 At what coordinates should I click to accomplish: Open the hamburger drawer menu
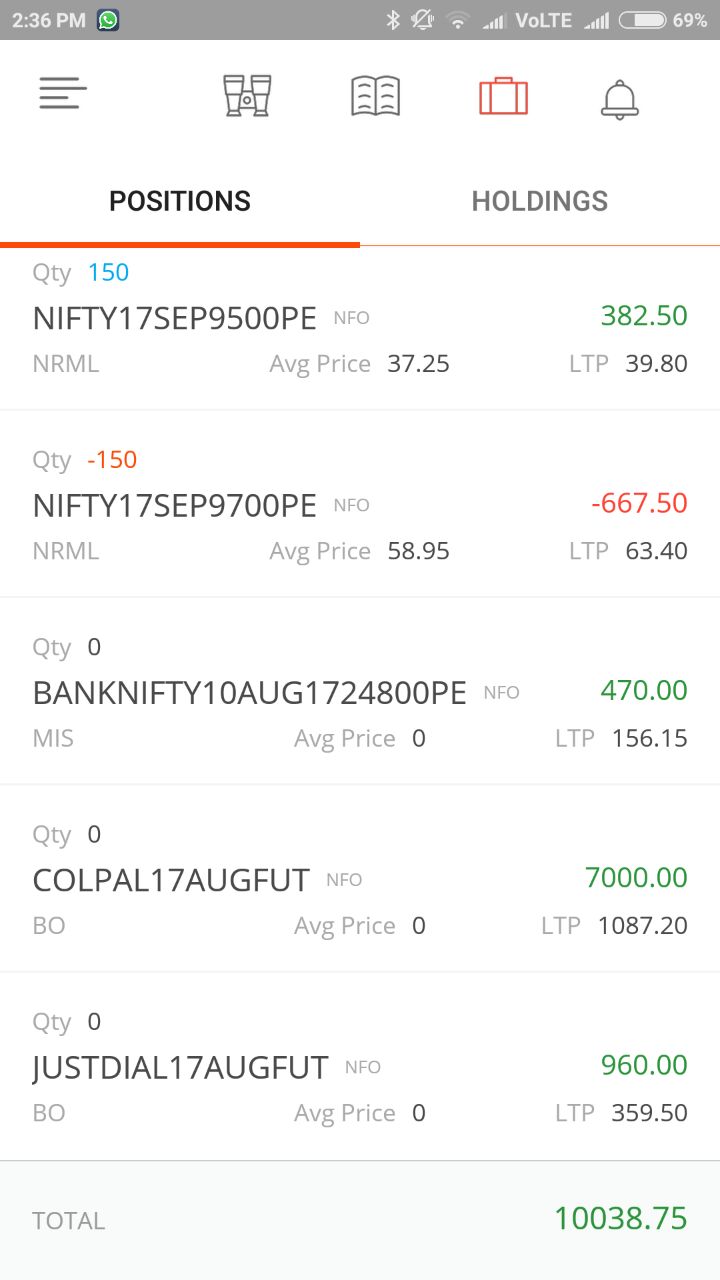click(x=63, y=96)
